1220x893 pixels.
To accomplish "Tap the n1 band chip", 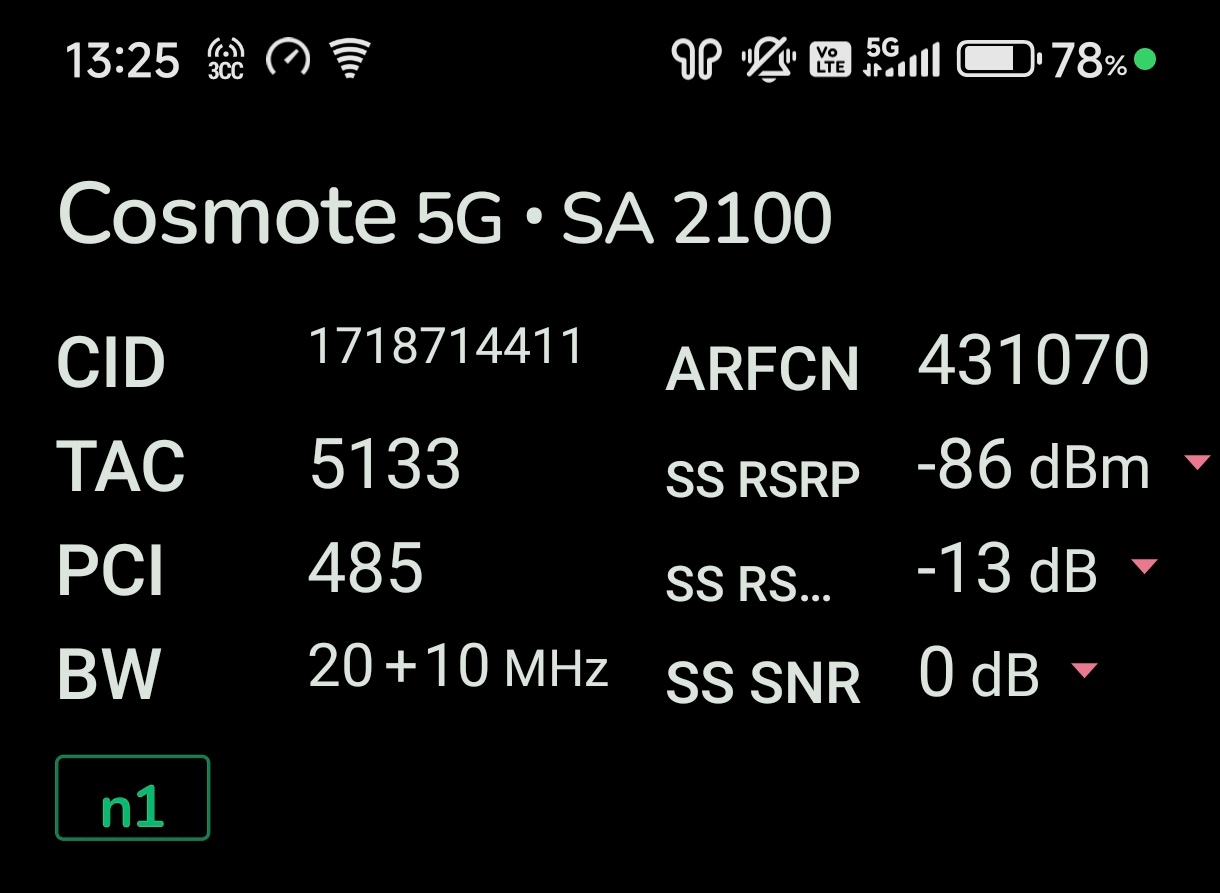I will coord(132,798).
